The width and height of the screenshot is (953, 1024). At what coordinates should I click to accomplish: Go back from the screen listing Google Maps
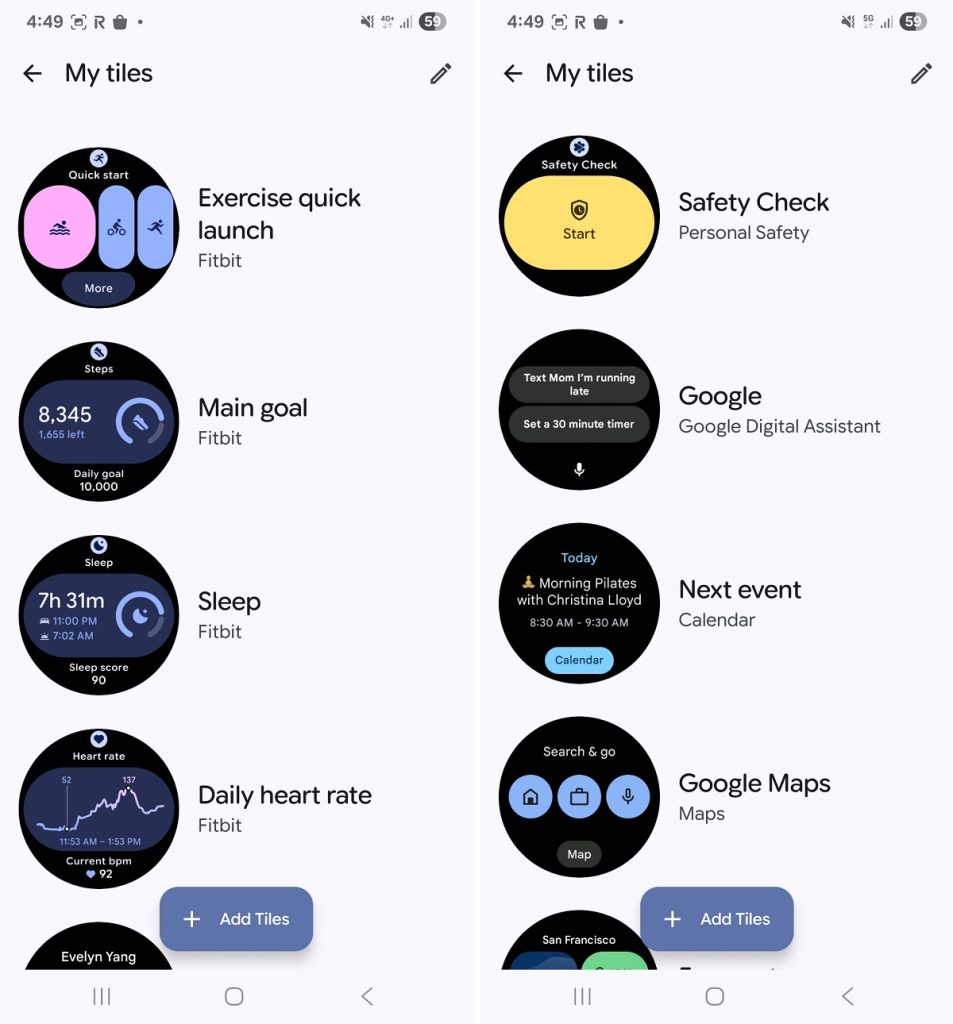(513, 73)
